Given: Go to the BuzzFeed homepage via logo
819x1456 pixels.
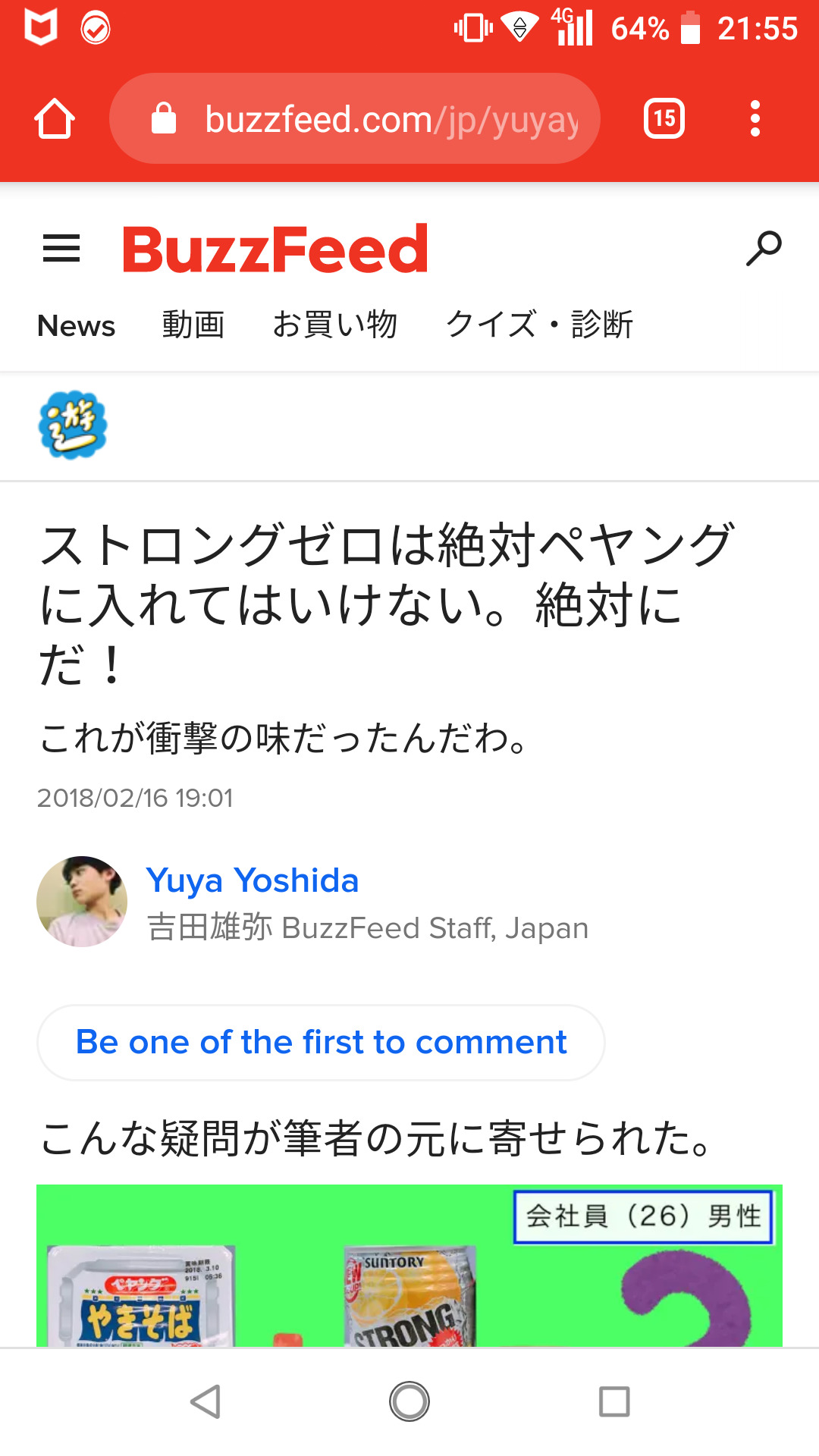Looking at the screenshot, I should [275, 249].
